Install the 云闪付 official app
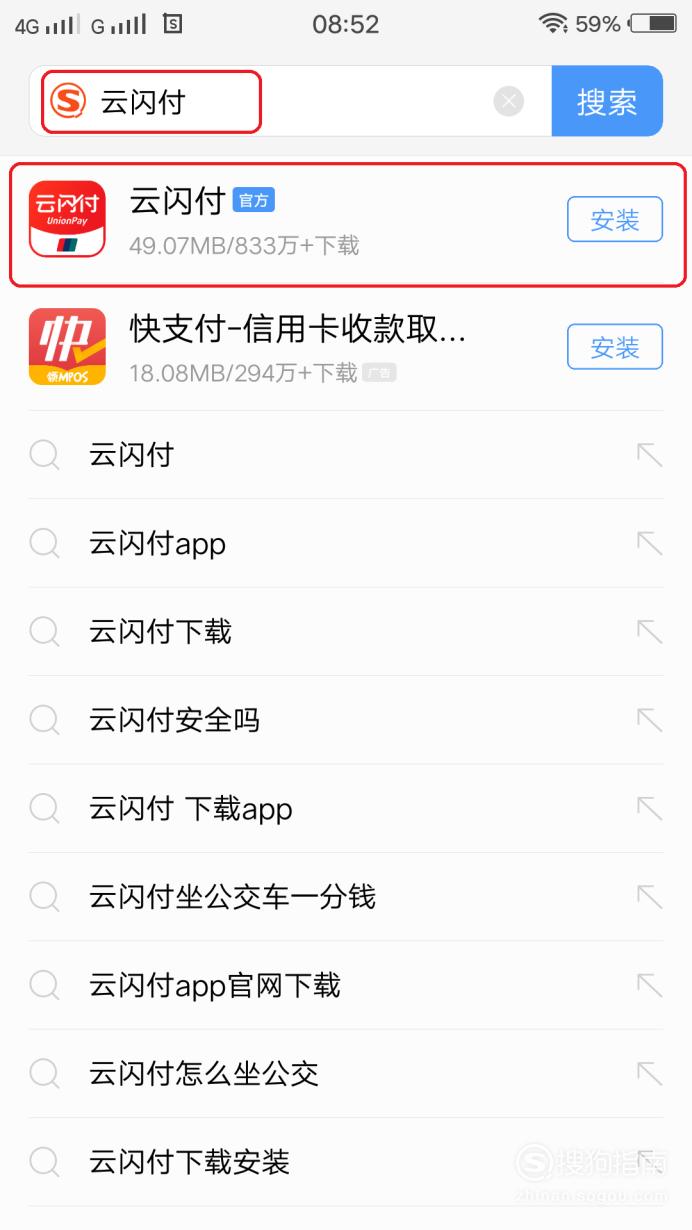Screen dimensions: 692x1230 point(615,219)
